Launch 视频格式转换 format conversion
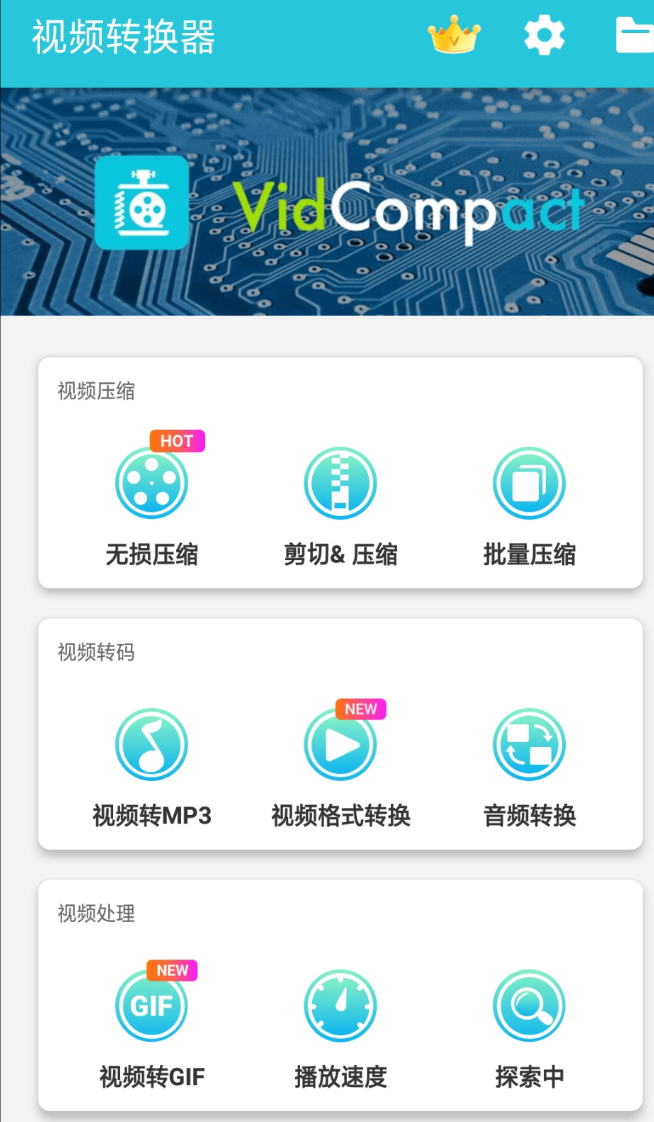Viewport: 654px width, 1122px height. tap(340, 745)
